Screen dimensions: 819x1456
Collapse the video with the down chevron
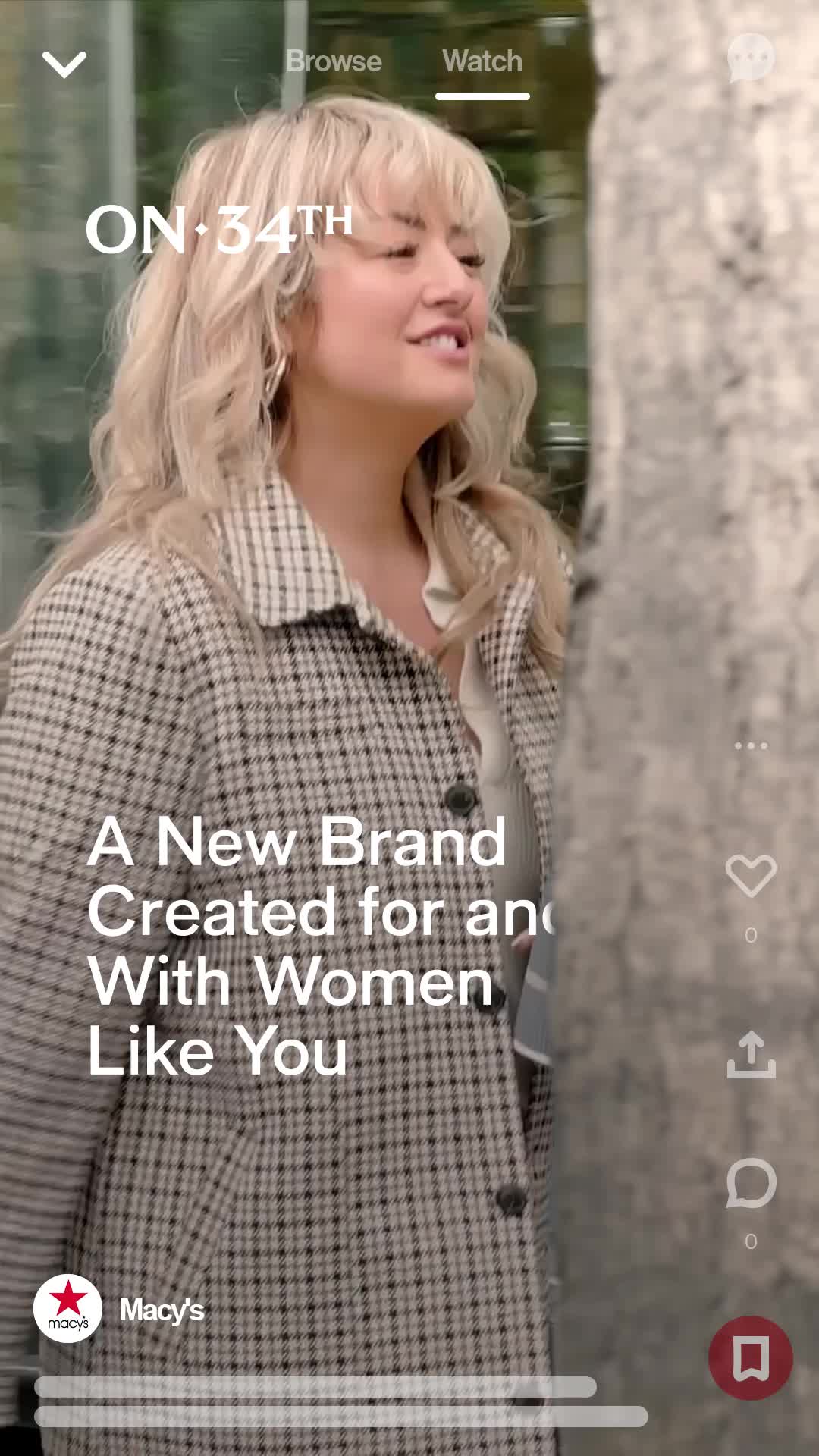coord(64,64)
